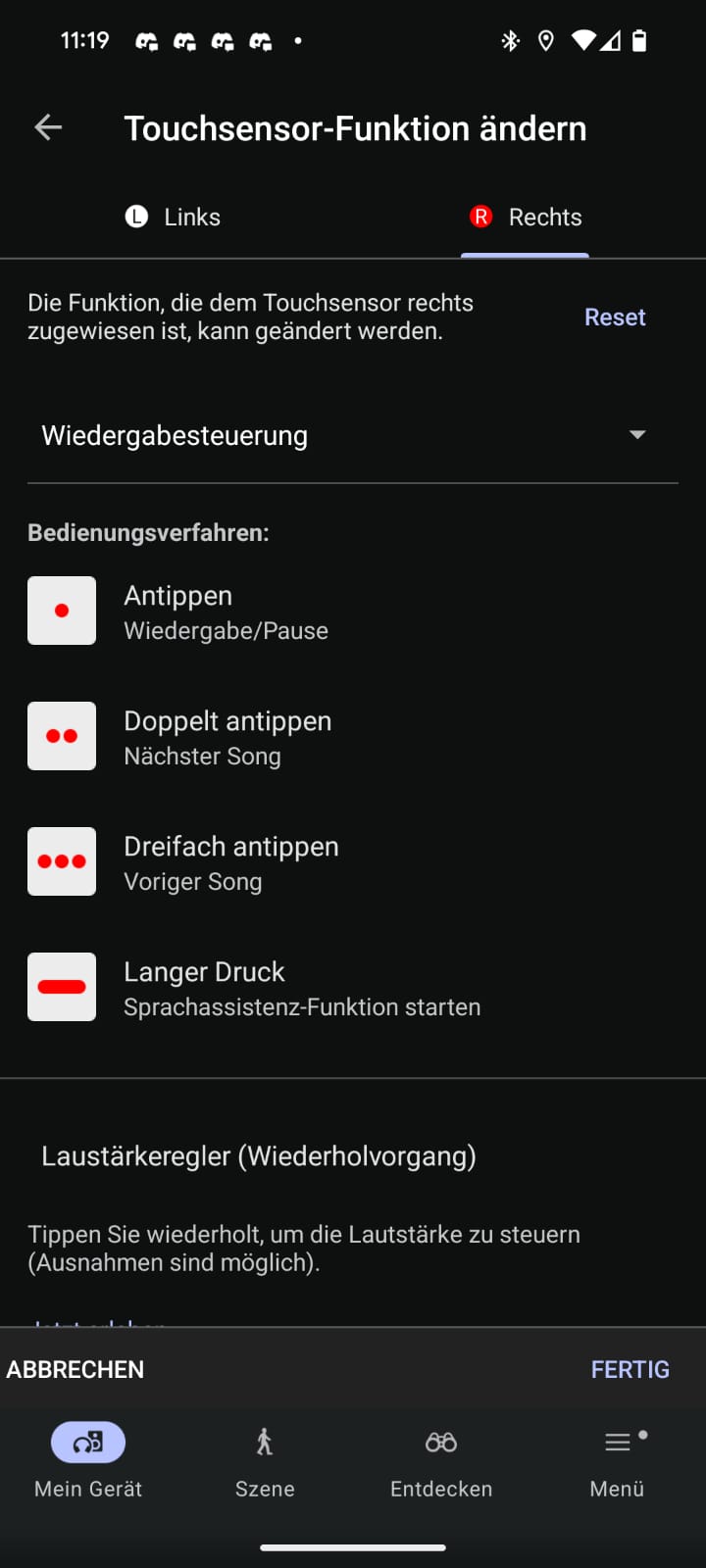The height and width of the screenshot is (1568, 706).
Task: Open the Entdecken tab
Action: point(441,1460)
